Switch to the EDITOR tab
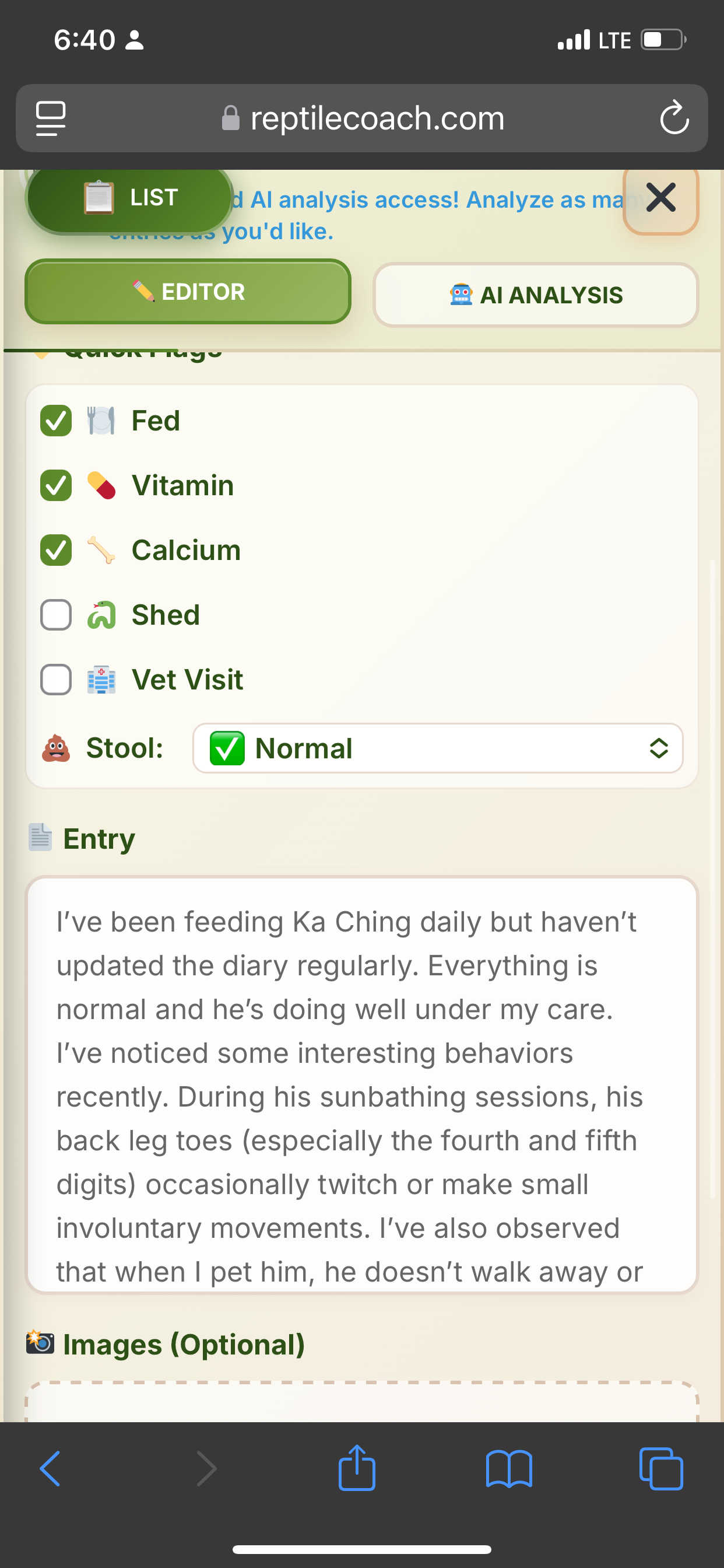 coord(187,292)
